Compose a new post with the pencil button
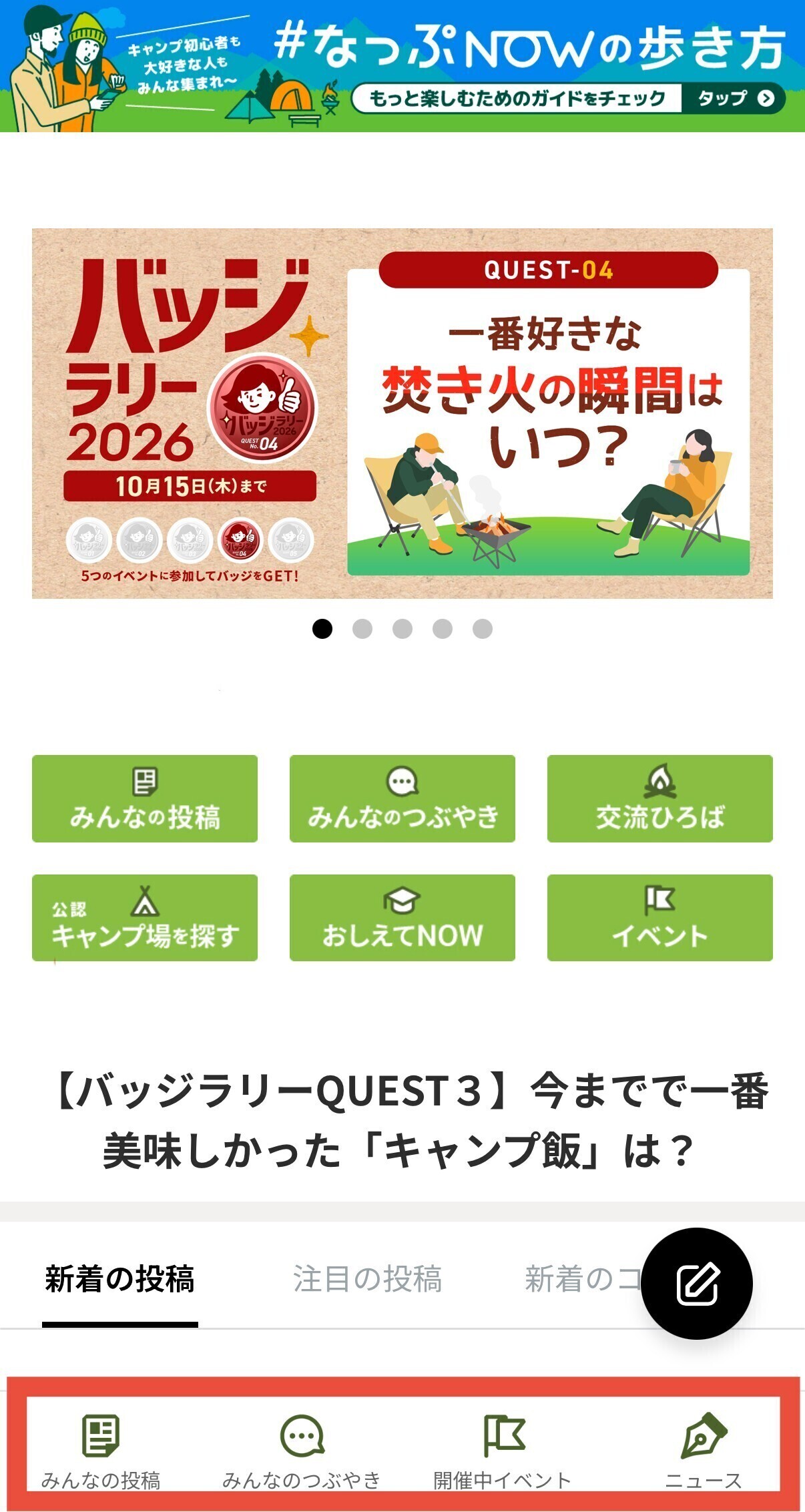 tap(697, 1284)
